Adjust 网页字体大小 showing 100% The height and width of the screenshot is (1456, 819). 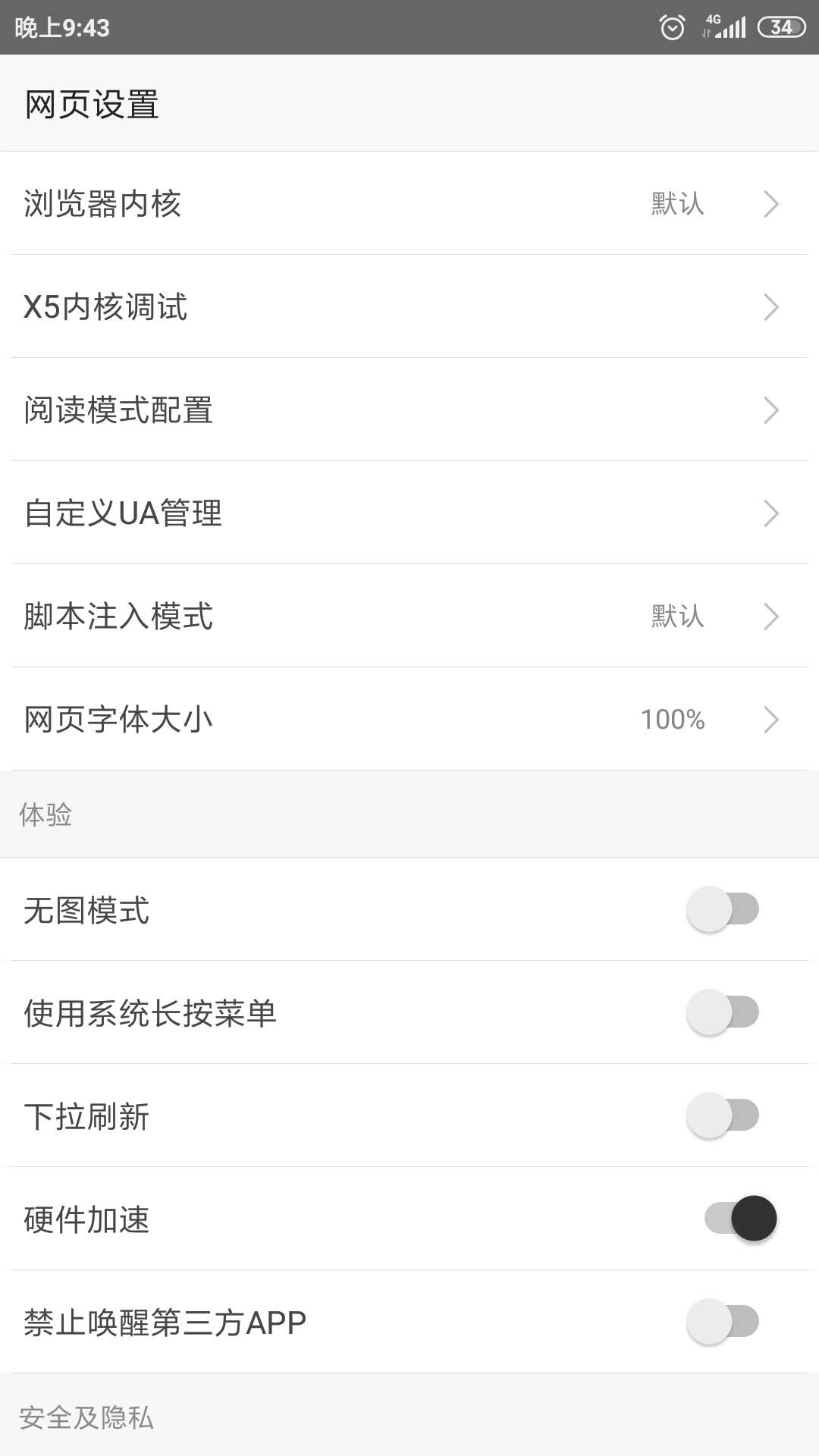(409, 720)
